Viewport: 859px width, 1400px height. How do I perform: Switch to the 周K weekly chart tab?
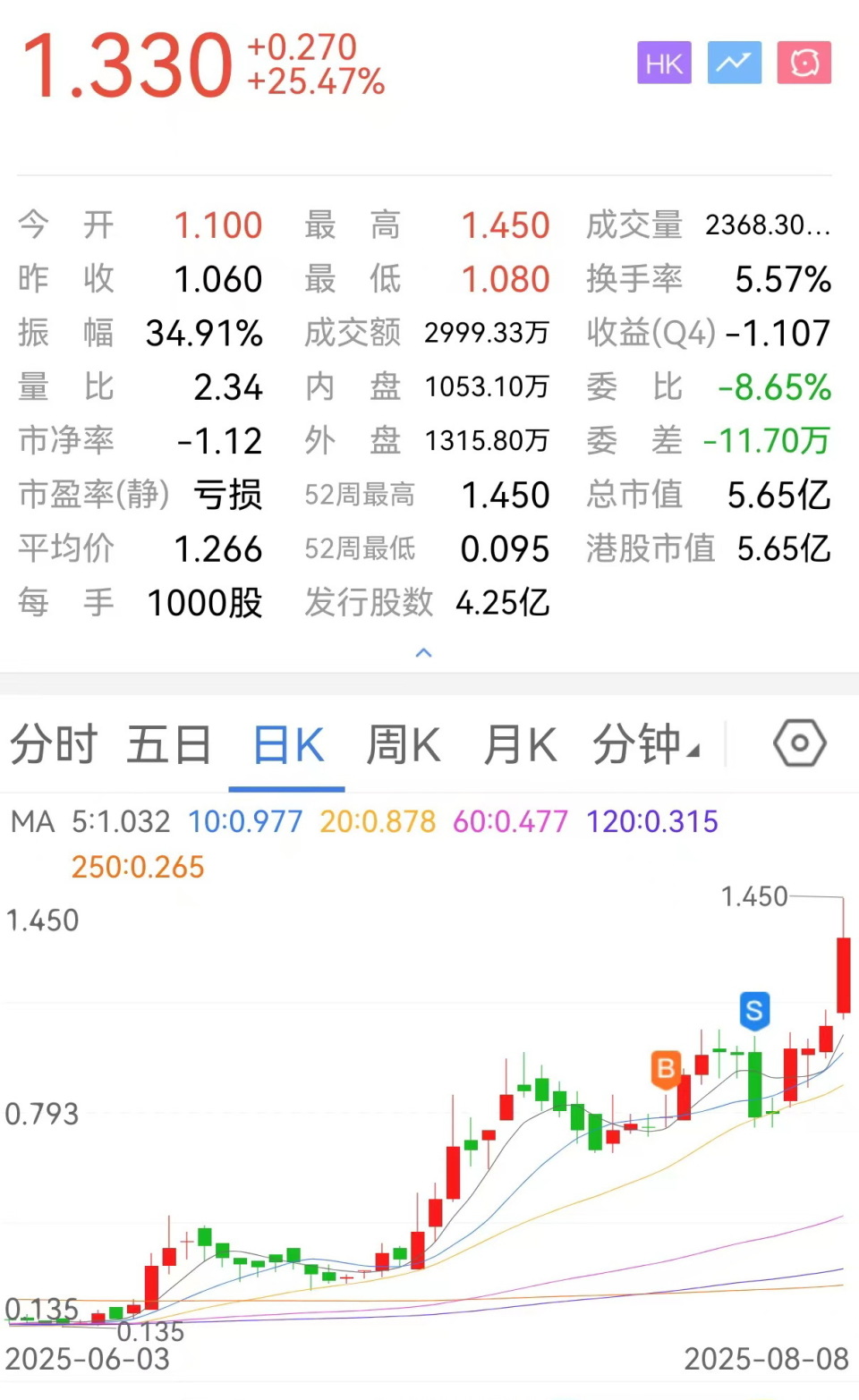pos(403,744)
